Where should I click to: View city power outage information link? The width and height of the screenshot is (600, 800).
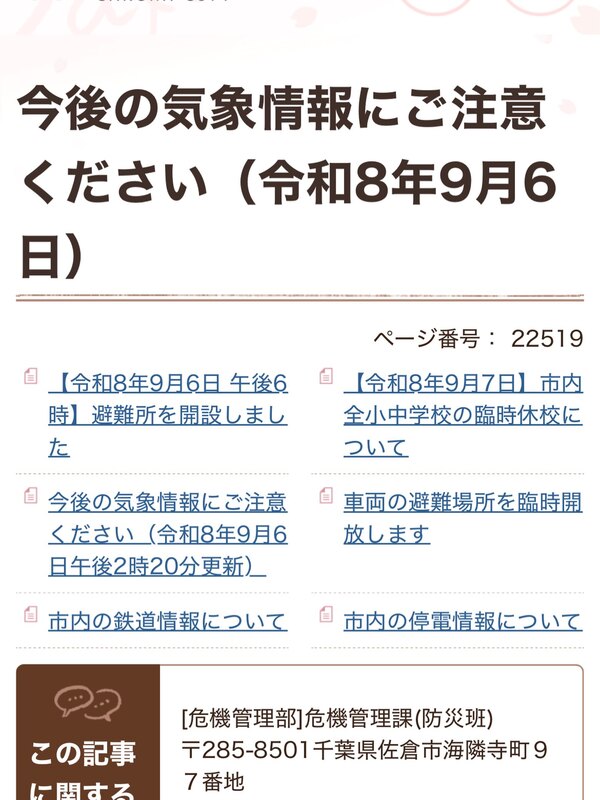coord(463,621)
